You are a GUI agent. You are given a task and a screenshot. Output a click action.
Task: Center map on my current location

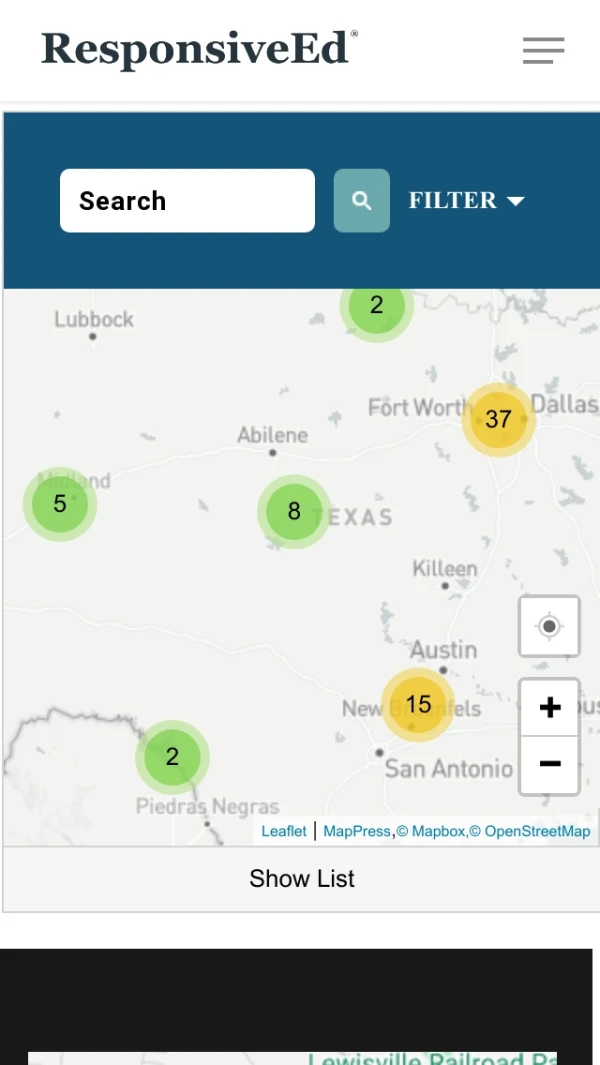pos(549,627)
